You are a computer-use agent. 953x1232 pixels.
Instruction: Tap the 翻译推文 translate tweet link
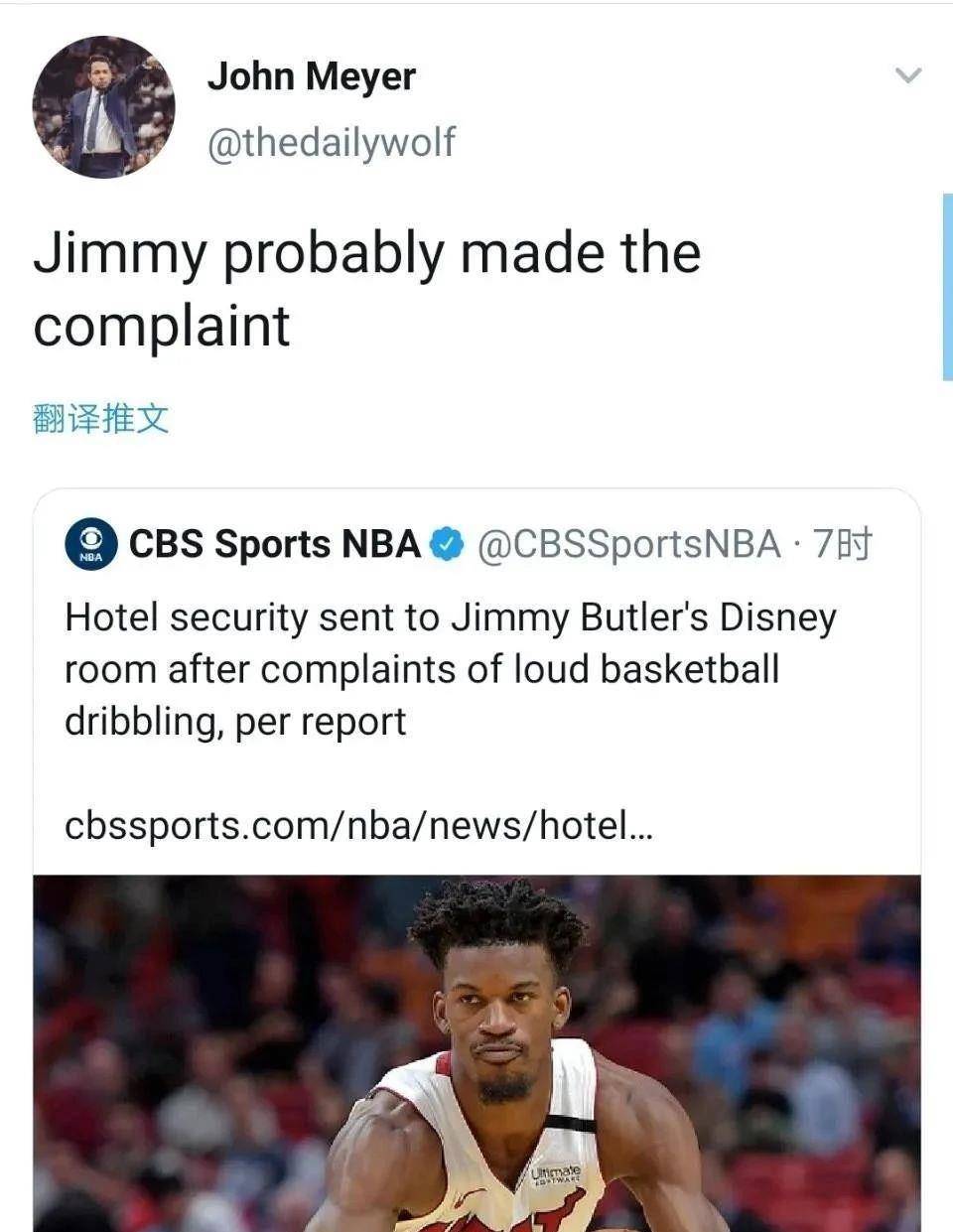[101, 418]
